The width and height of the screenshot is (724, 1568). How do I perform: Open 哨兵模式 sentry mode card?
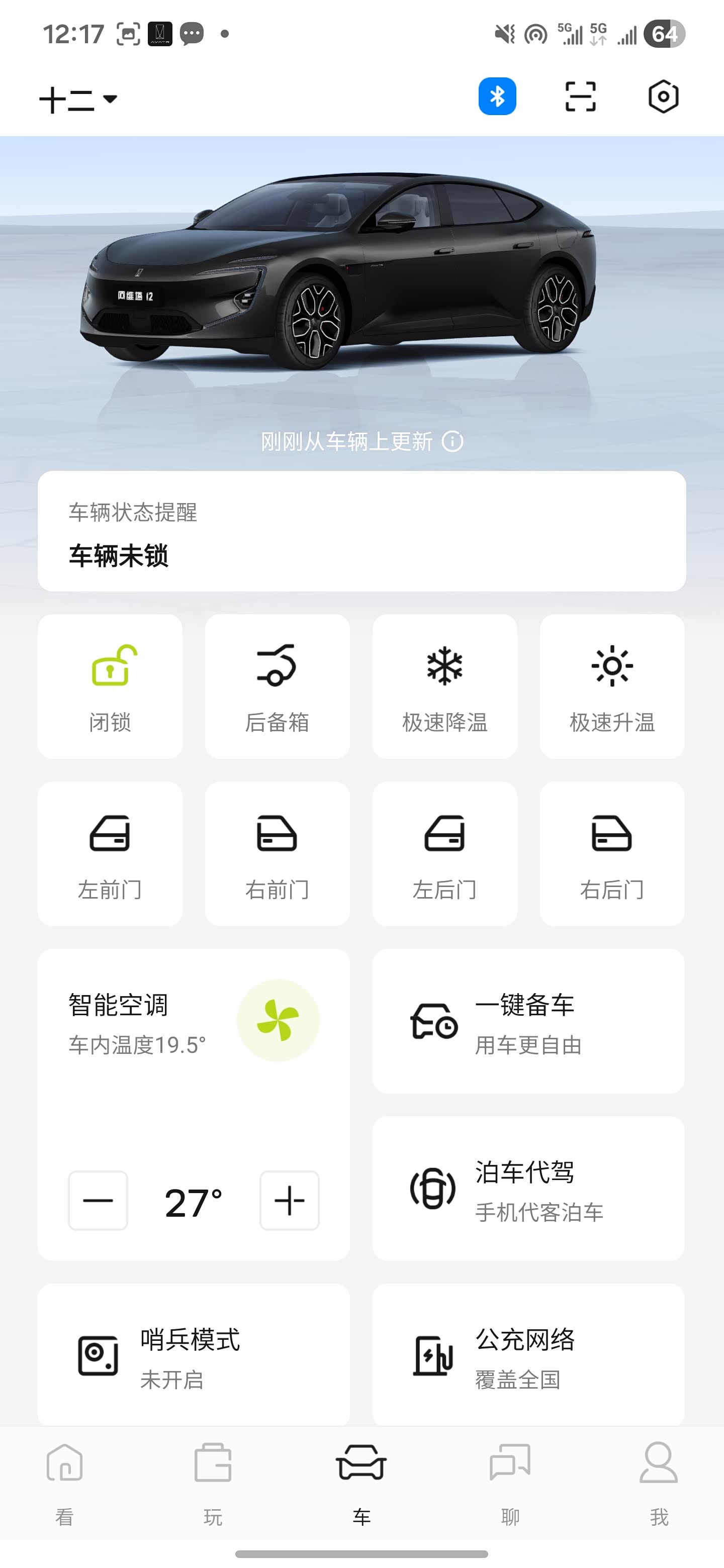[x=194, y=1355]
